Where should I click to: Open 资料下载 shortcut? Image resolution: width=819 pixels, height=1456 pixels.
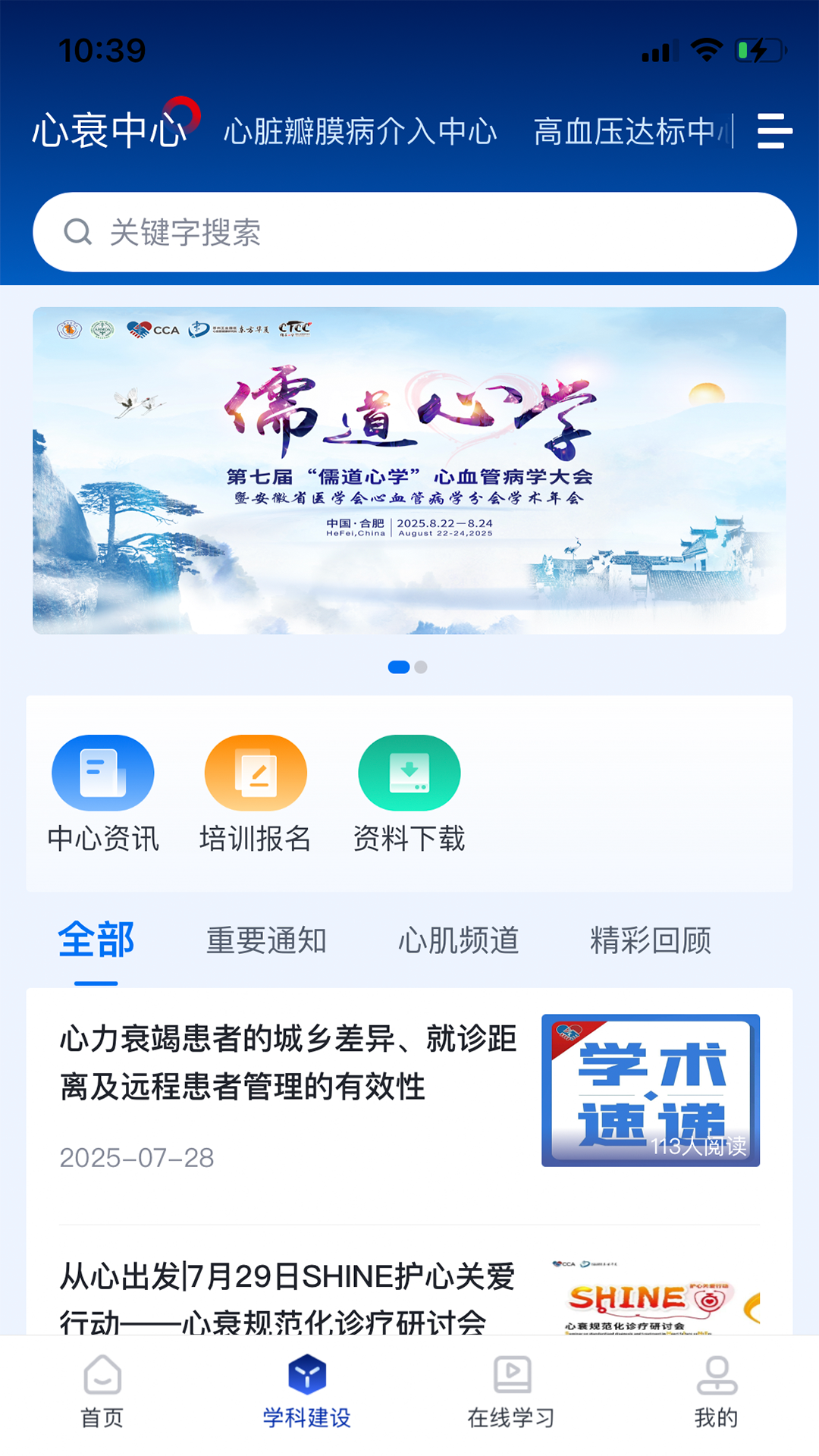click(409, 793)
